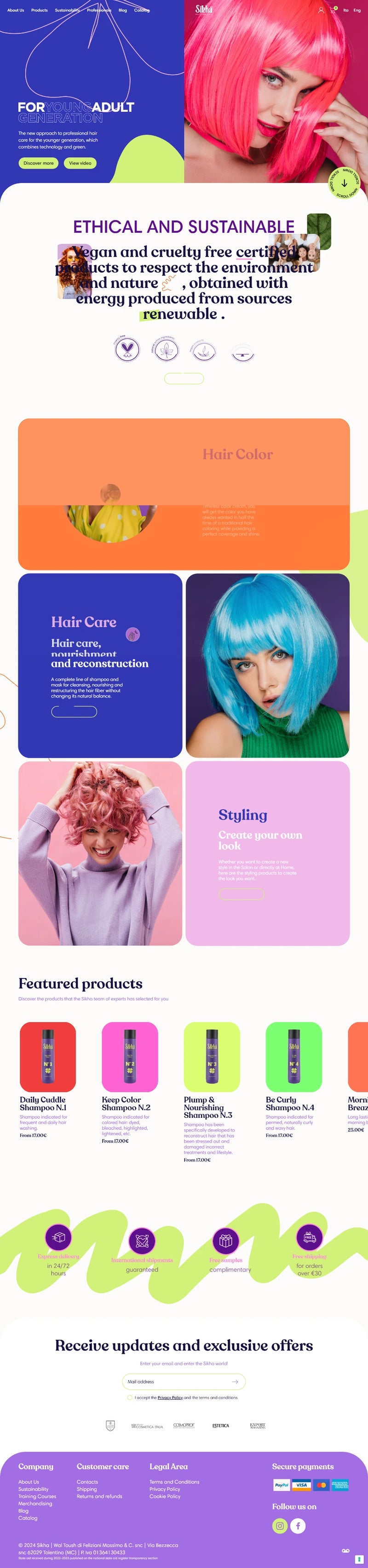
Task: Check the accept Privacy Policy checkbox
Action: [x=130, y=1397]
